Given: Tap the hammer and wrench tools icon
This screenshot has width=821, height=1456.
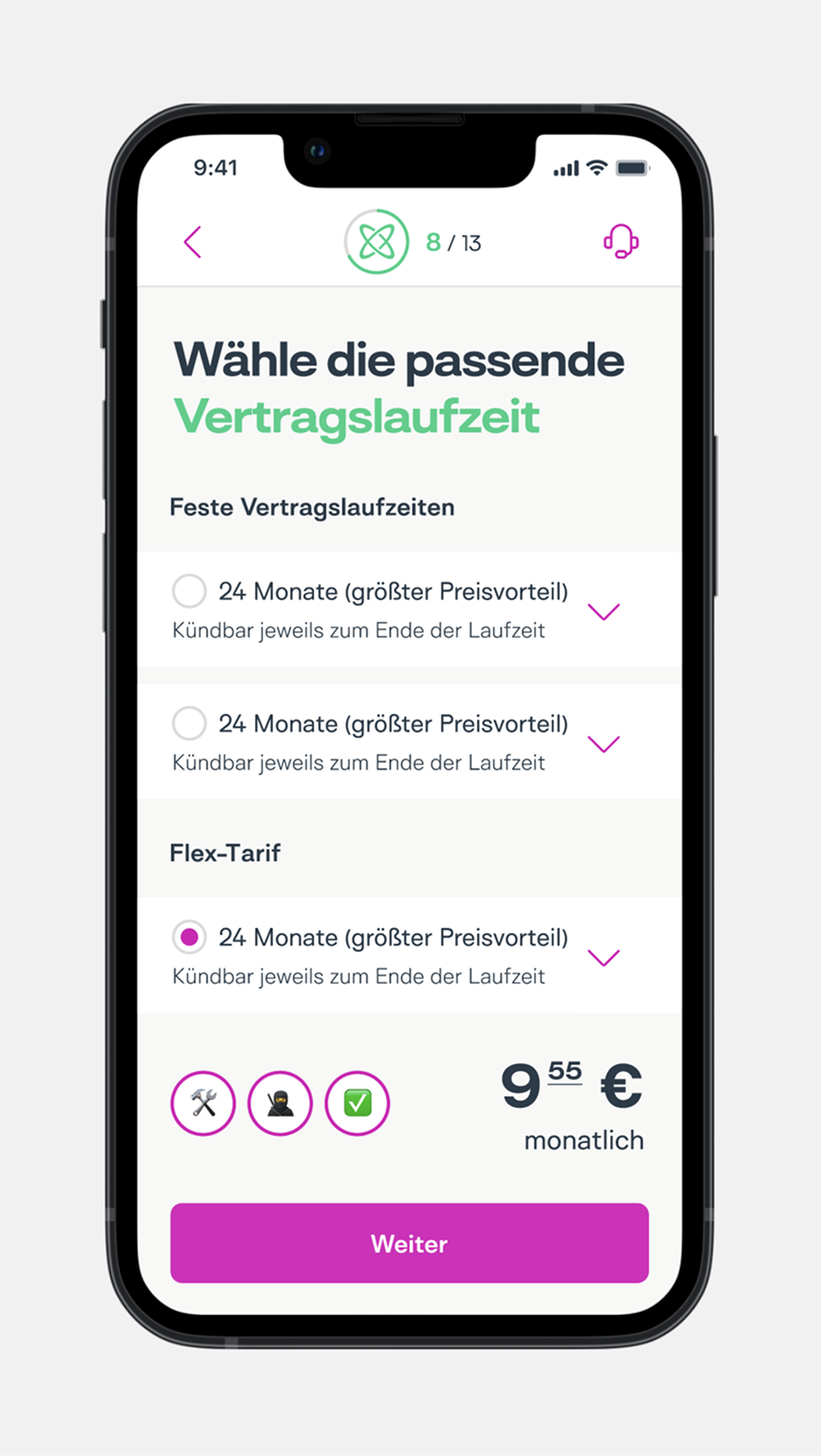Looking at the screenshot, I should 203,1103.
